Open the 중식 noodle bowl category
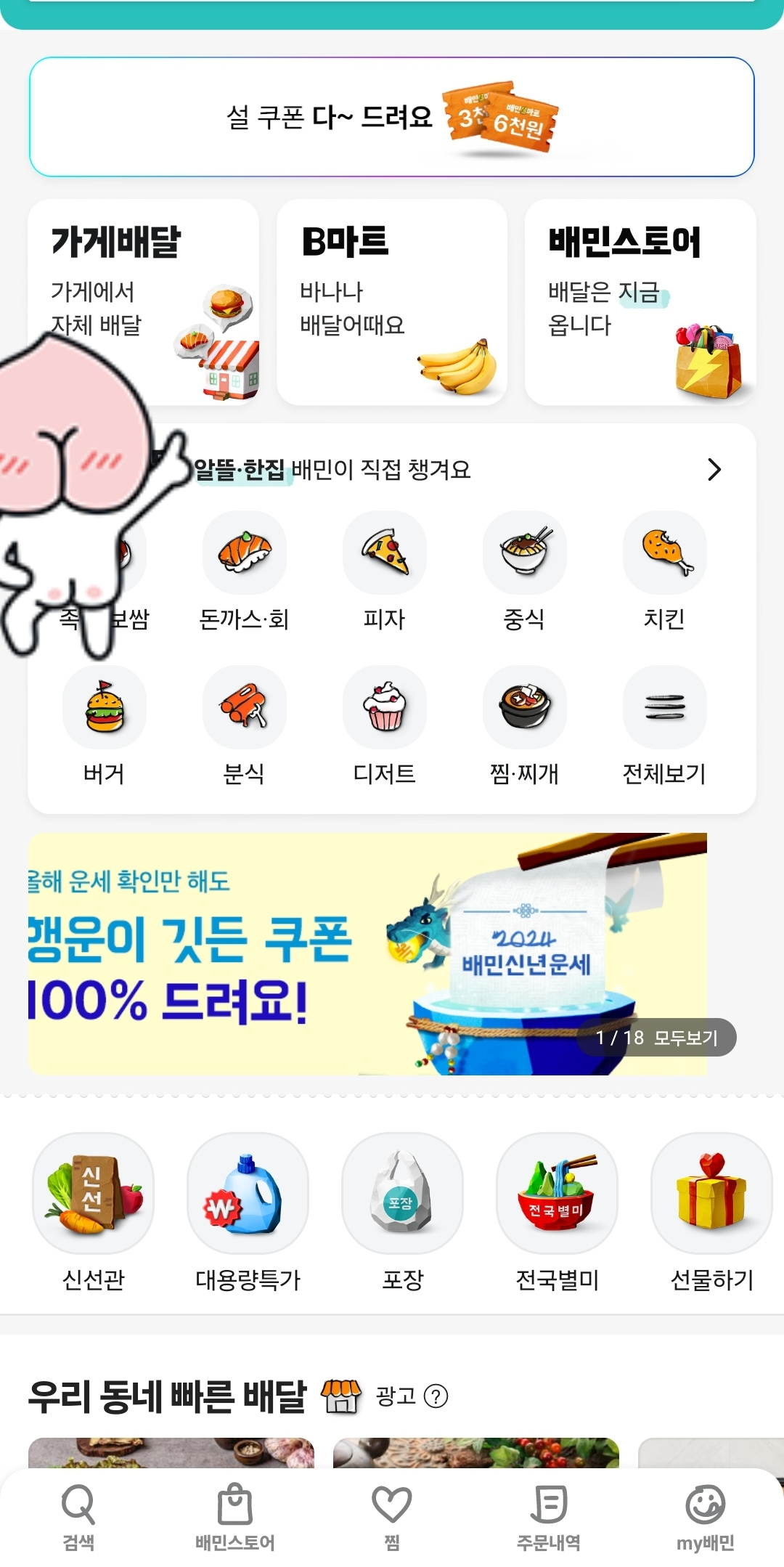 524,553
